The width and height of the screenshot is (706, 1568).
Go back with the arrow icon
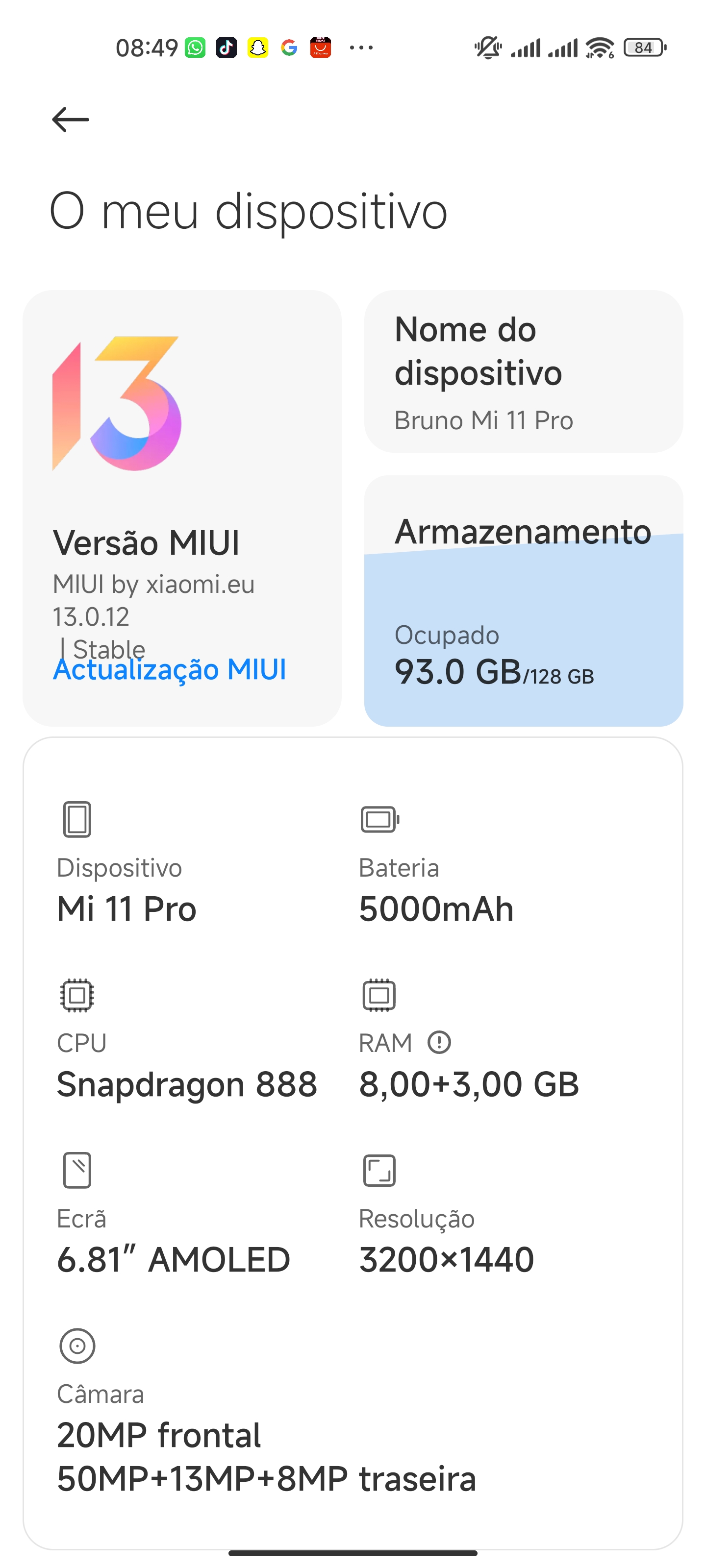71,119
